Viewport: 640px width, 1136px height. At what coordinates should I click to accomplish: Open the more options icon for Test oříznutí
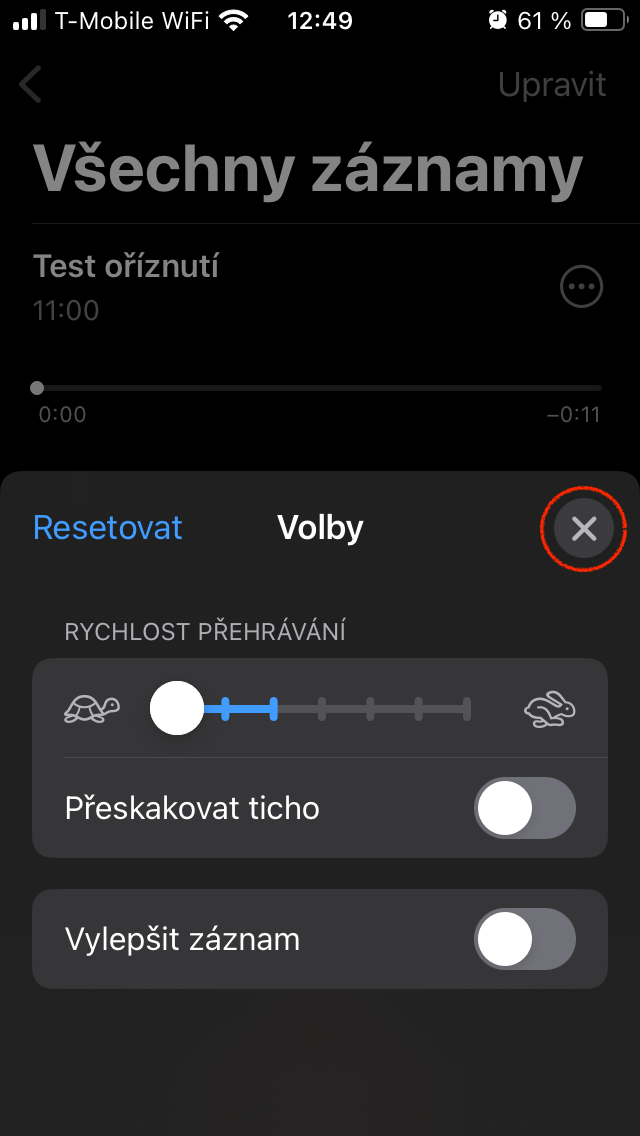point(581,288)
